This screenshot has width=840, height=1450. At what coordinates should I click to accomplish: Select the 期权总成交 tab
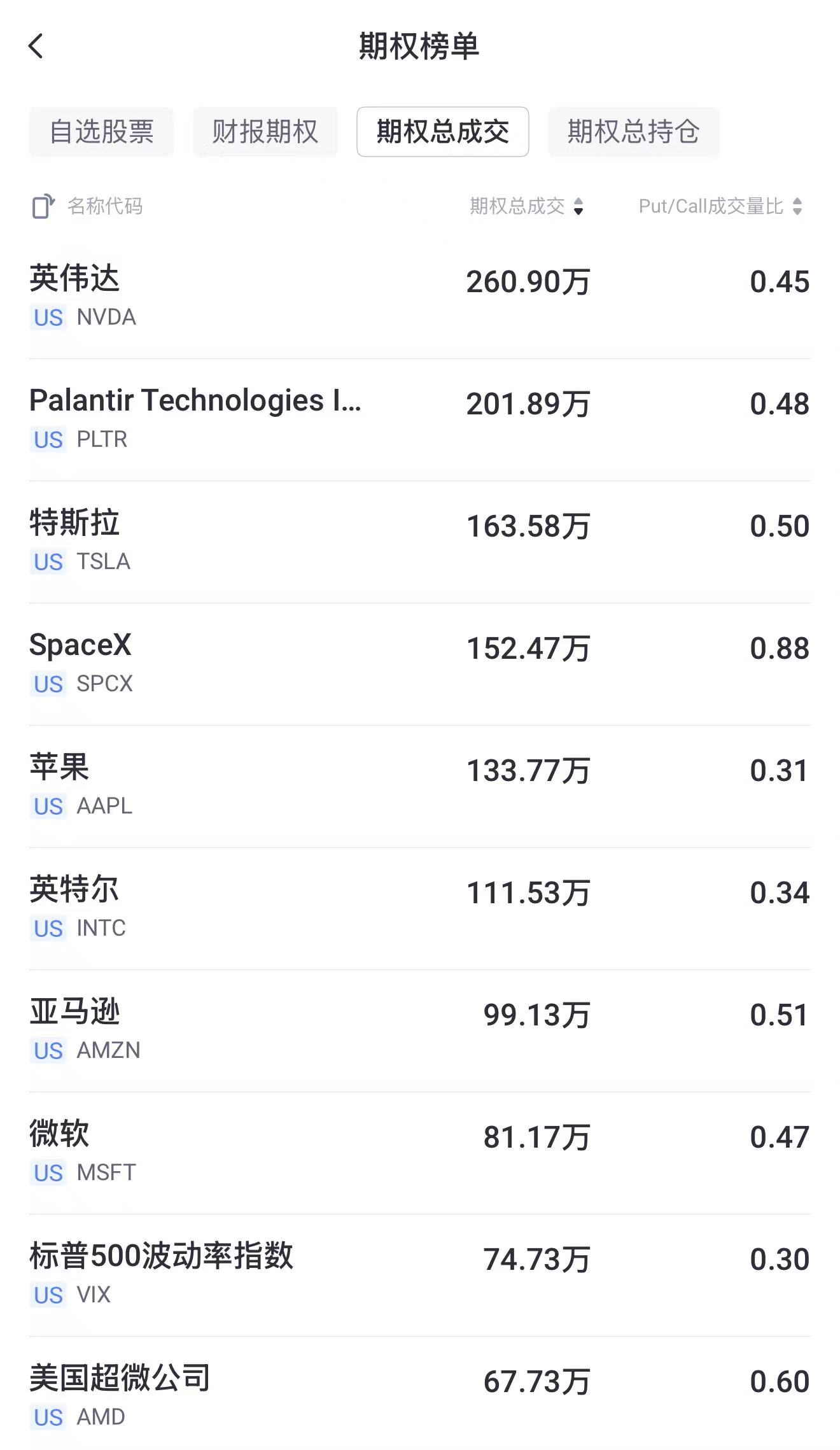(443, 132)
